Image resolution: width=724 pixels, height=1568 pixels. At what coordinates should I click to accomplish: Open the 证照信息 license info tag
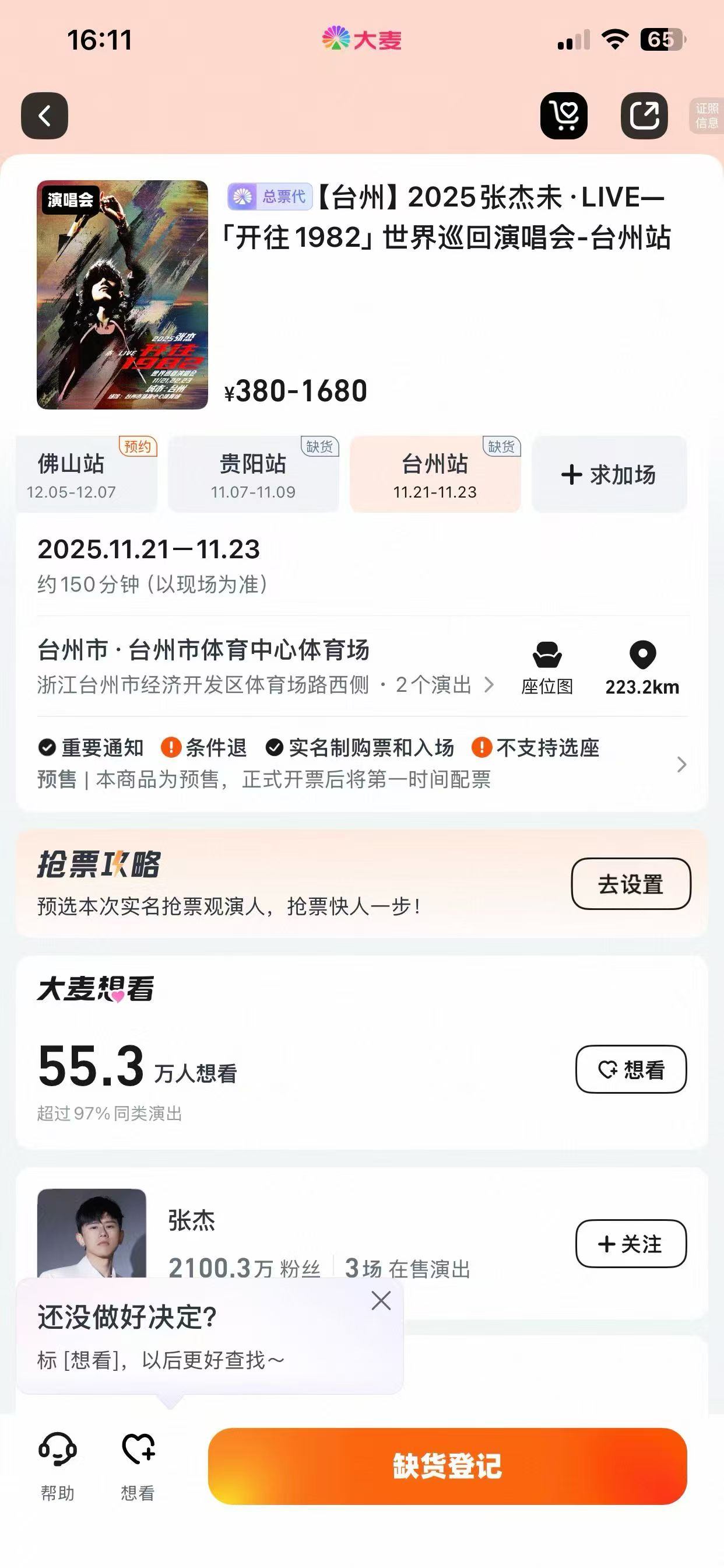click(707, 116)
